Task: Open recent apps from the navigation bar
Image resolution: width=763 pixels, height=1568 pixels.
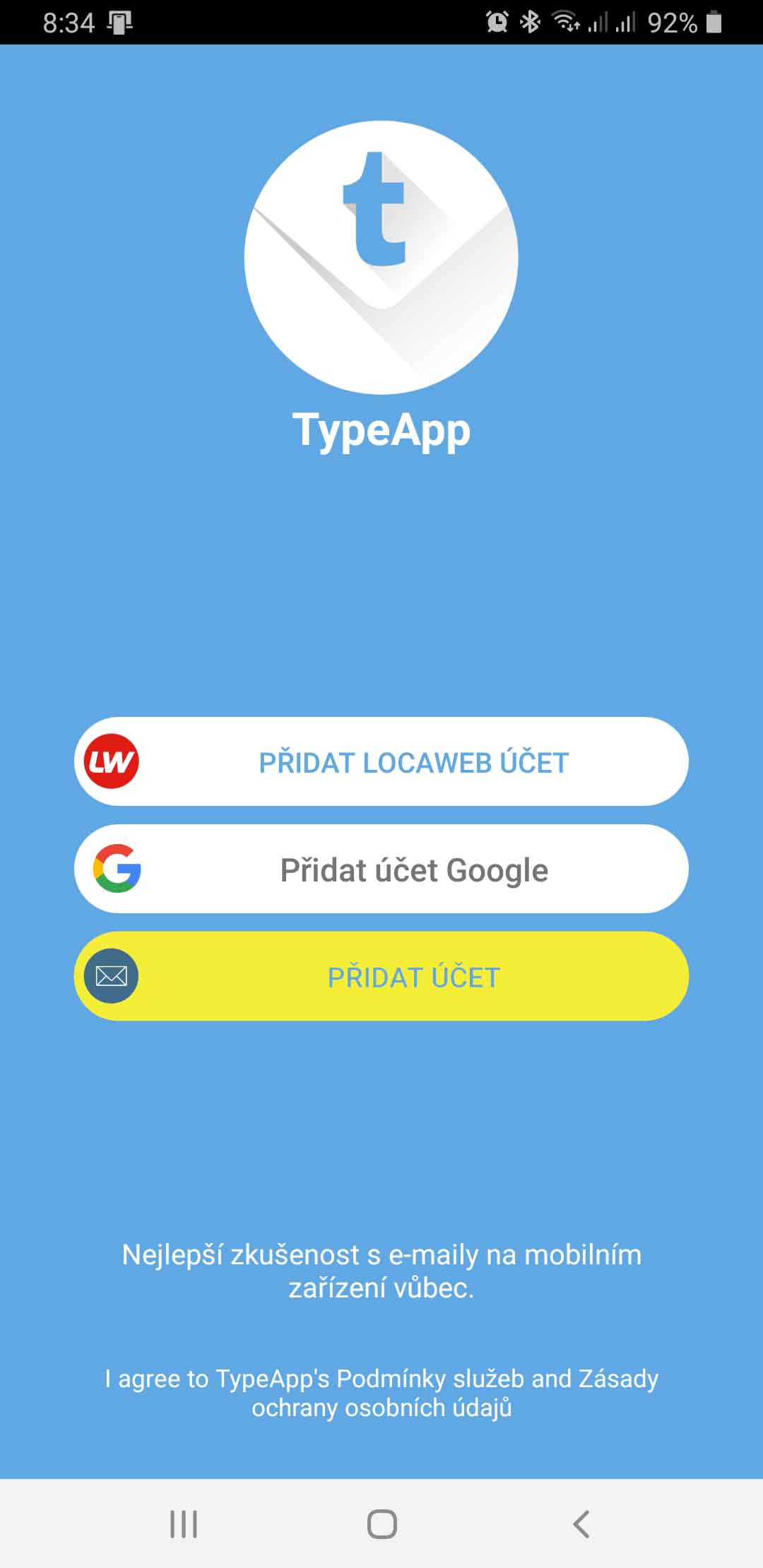Action: 183,1524
